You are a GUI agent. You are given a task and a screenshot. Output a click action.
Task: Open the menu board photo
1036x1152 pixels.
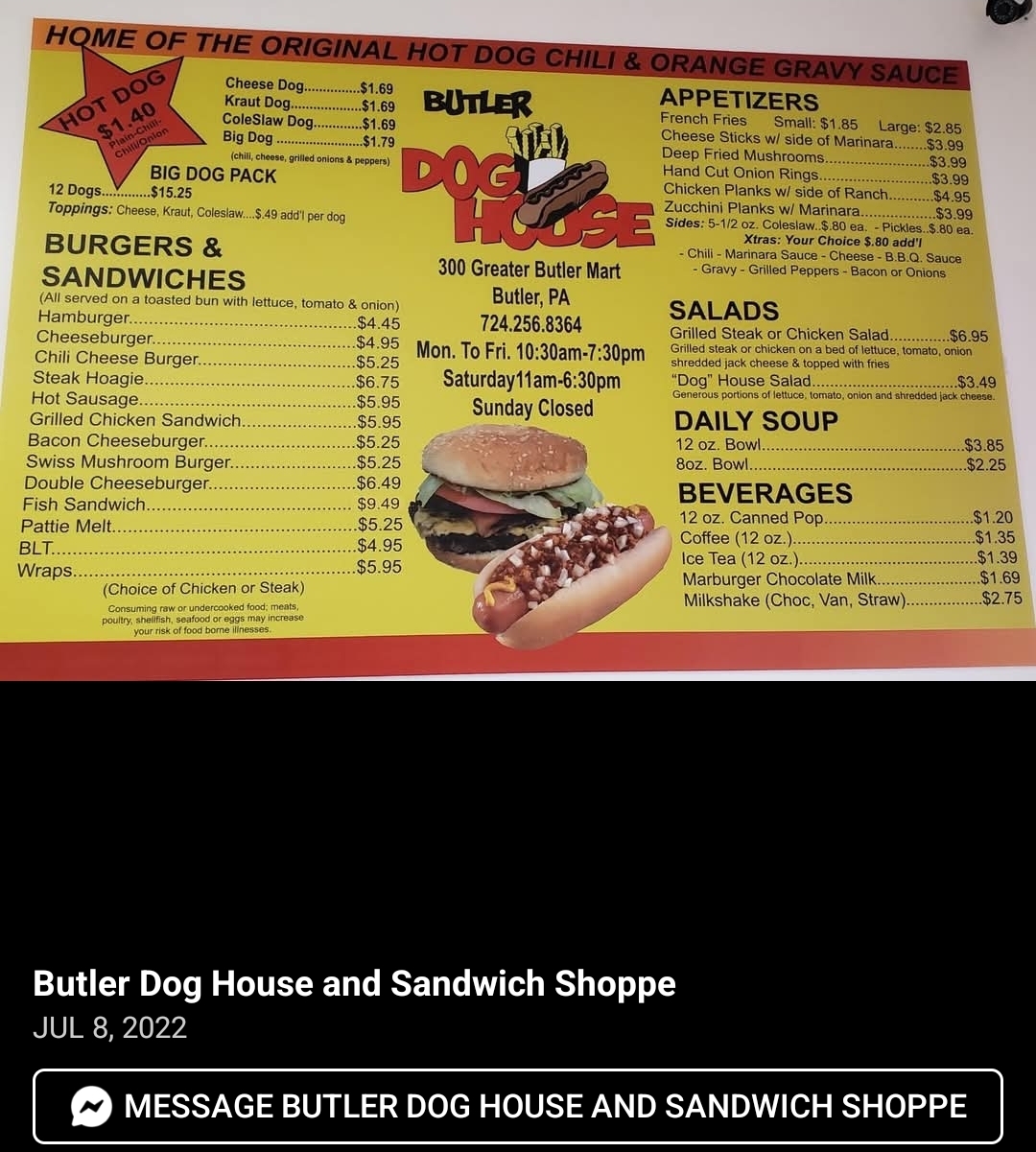[x=518, y=341]
